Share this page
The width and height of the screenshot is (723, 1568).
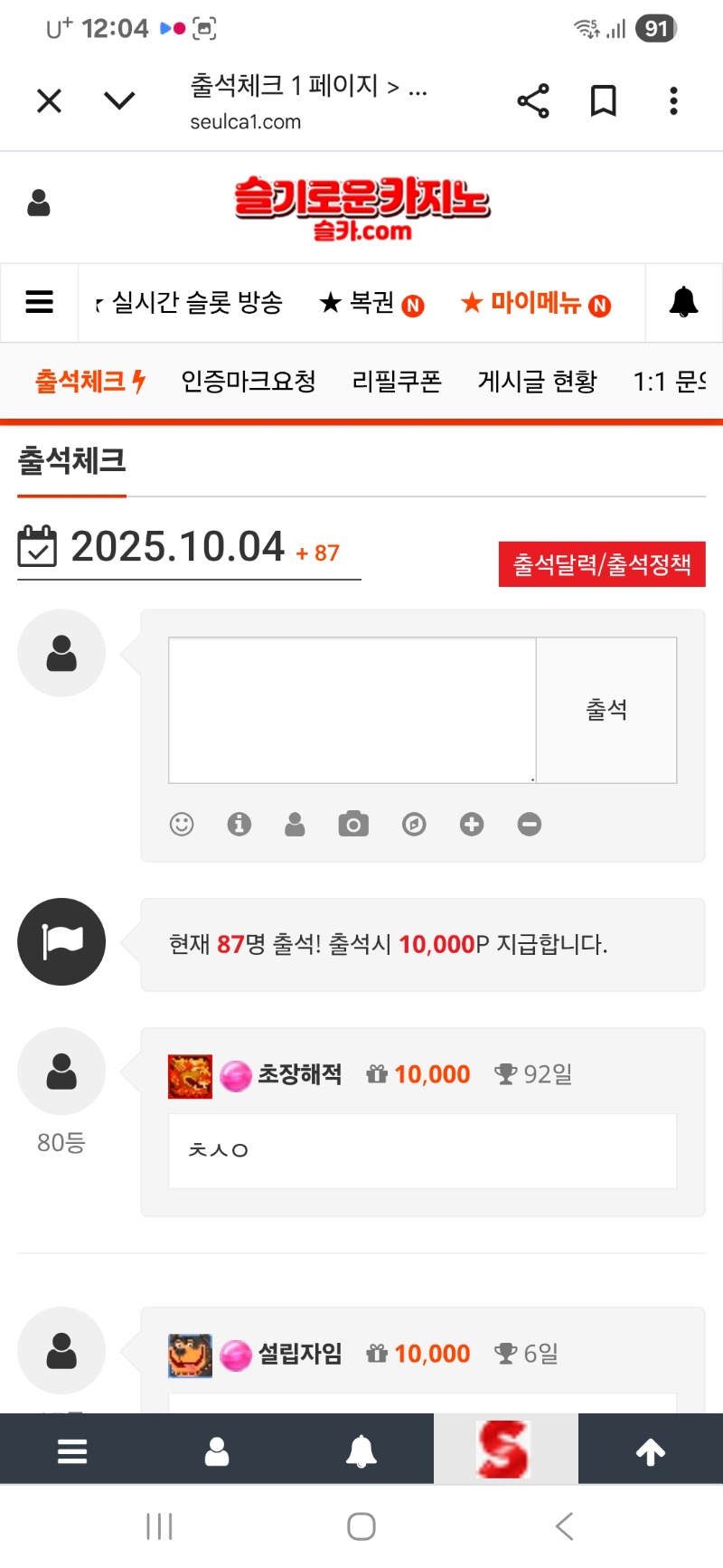tap(533, 100)
